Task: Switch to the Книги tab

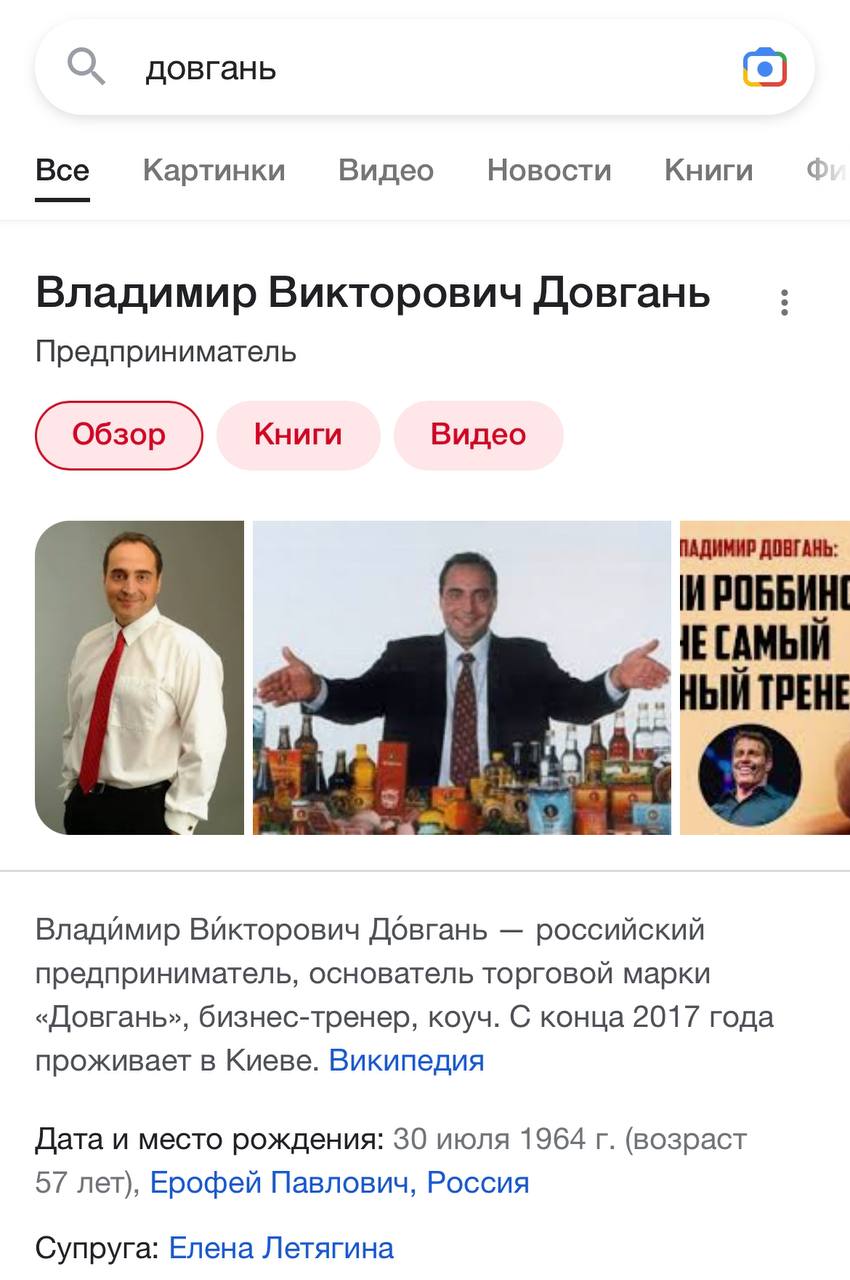Action: (x=708, y=170)
